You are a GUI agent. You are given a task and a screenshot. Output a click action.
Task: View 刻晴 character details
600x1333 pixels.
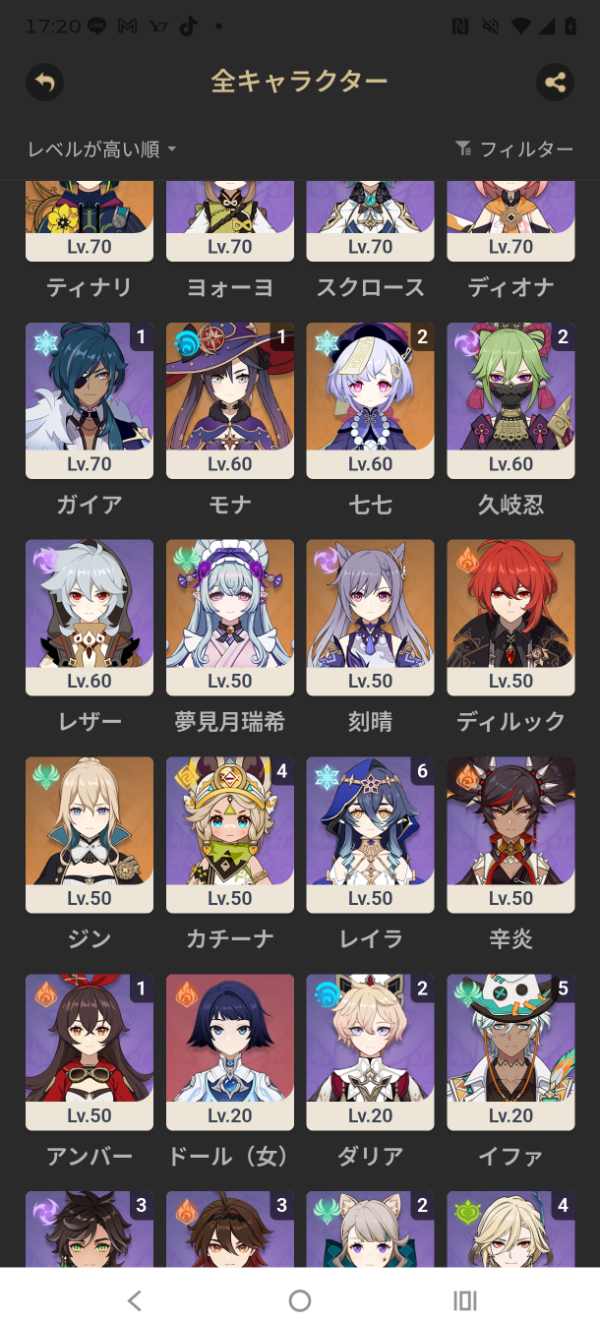[370, 617]
